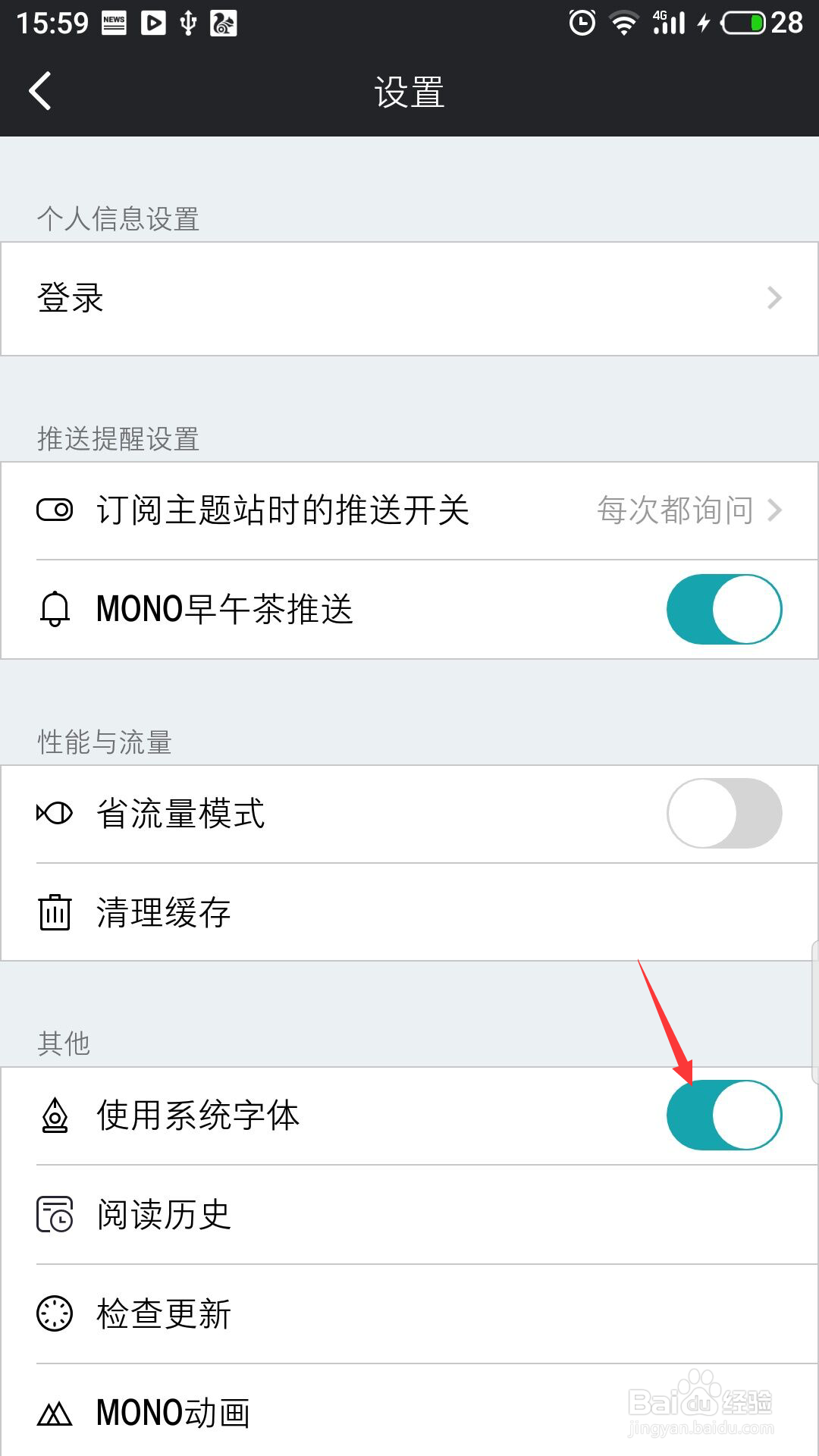Expand the 登录 login entry chevron

click(x=774, y=298)
